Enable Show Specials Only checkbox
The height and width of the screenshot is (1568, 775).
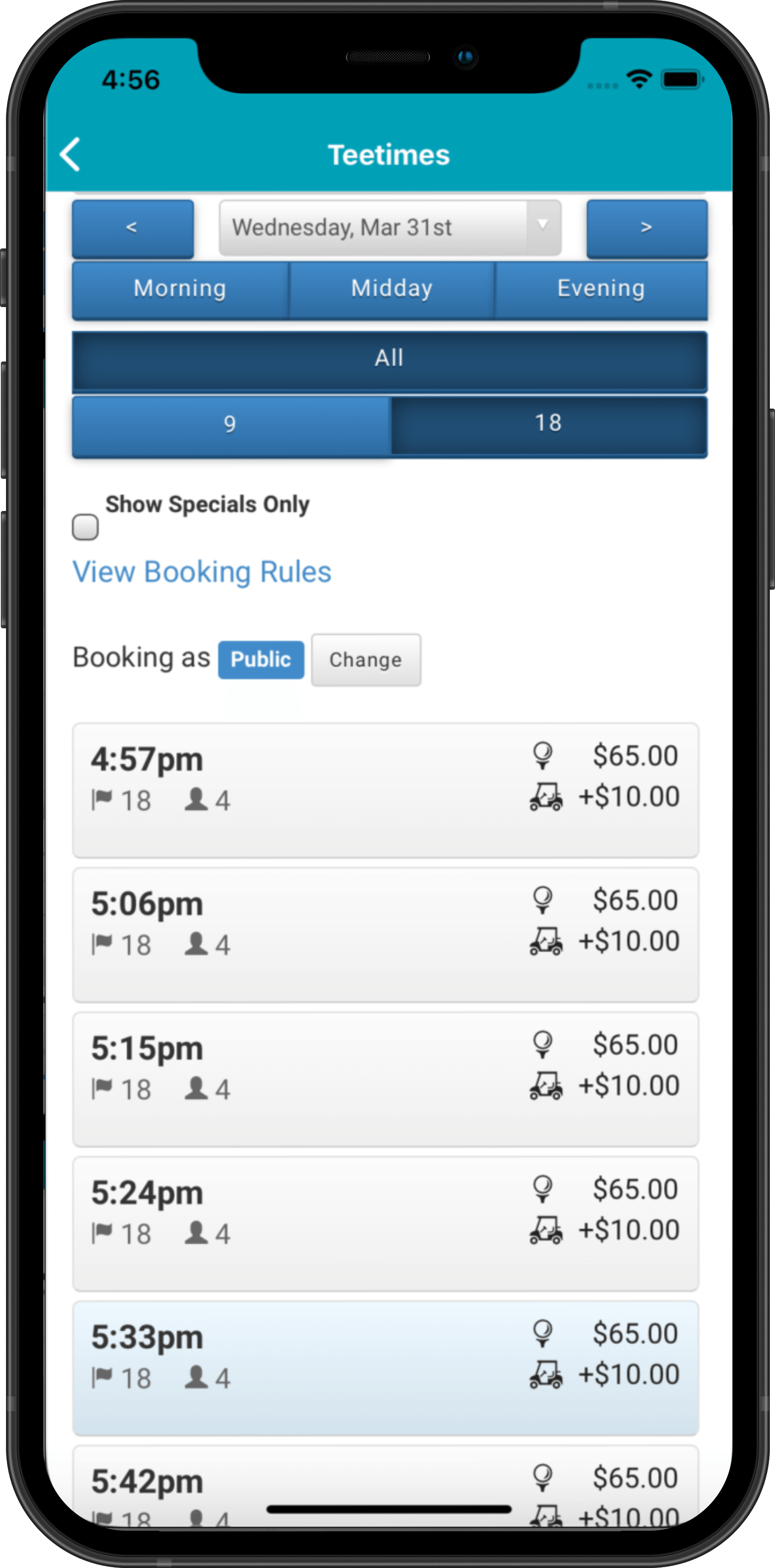[x=85, y=526]
